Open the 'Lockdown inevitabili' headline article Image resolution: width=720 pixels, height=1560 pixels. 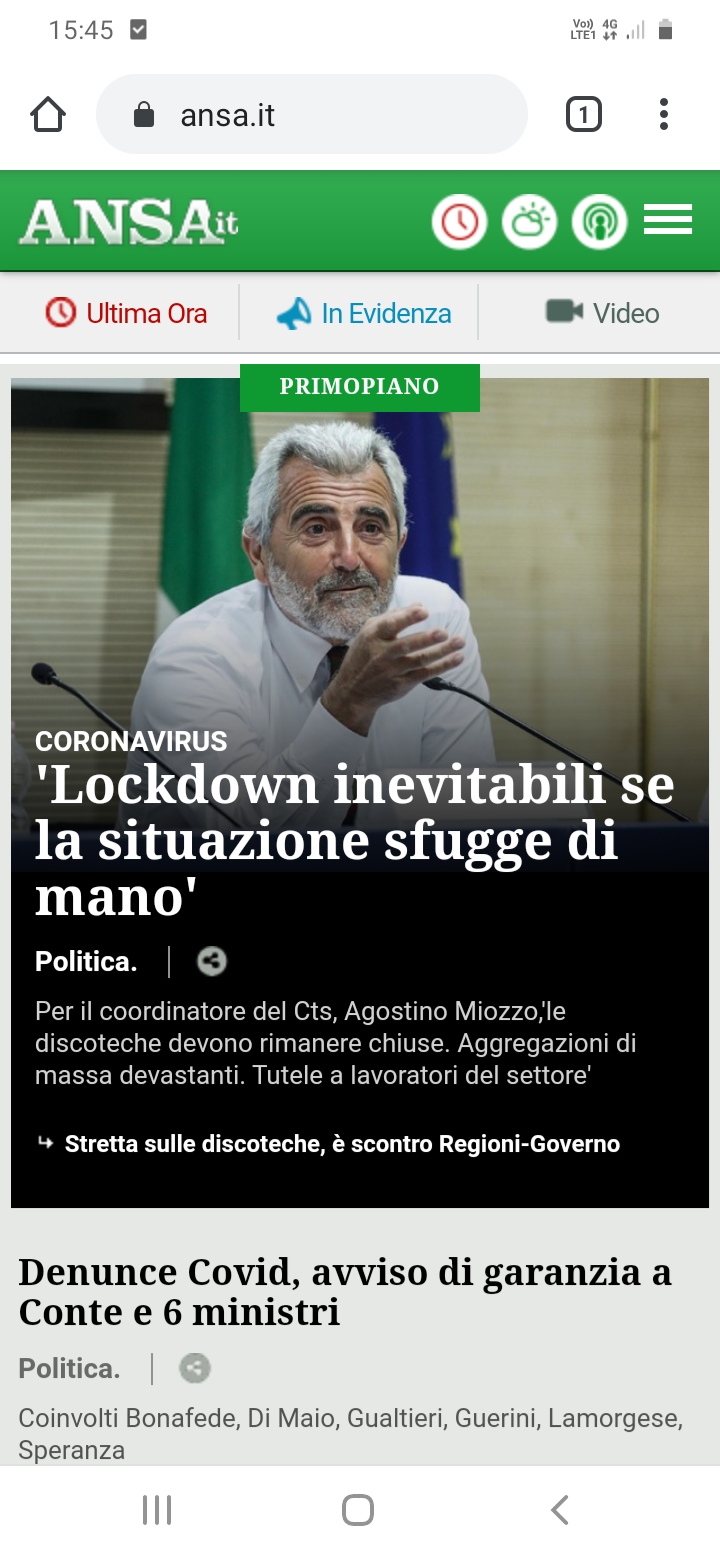tap(355, 840)
